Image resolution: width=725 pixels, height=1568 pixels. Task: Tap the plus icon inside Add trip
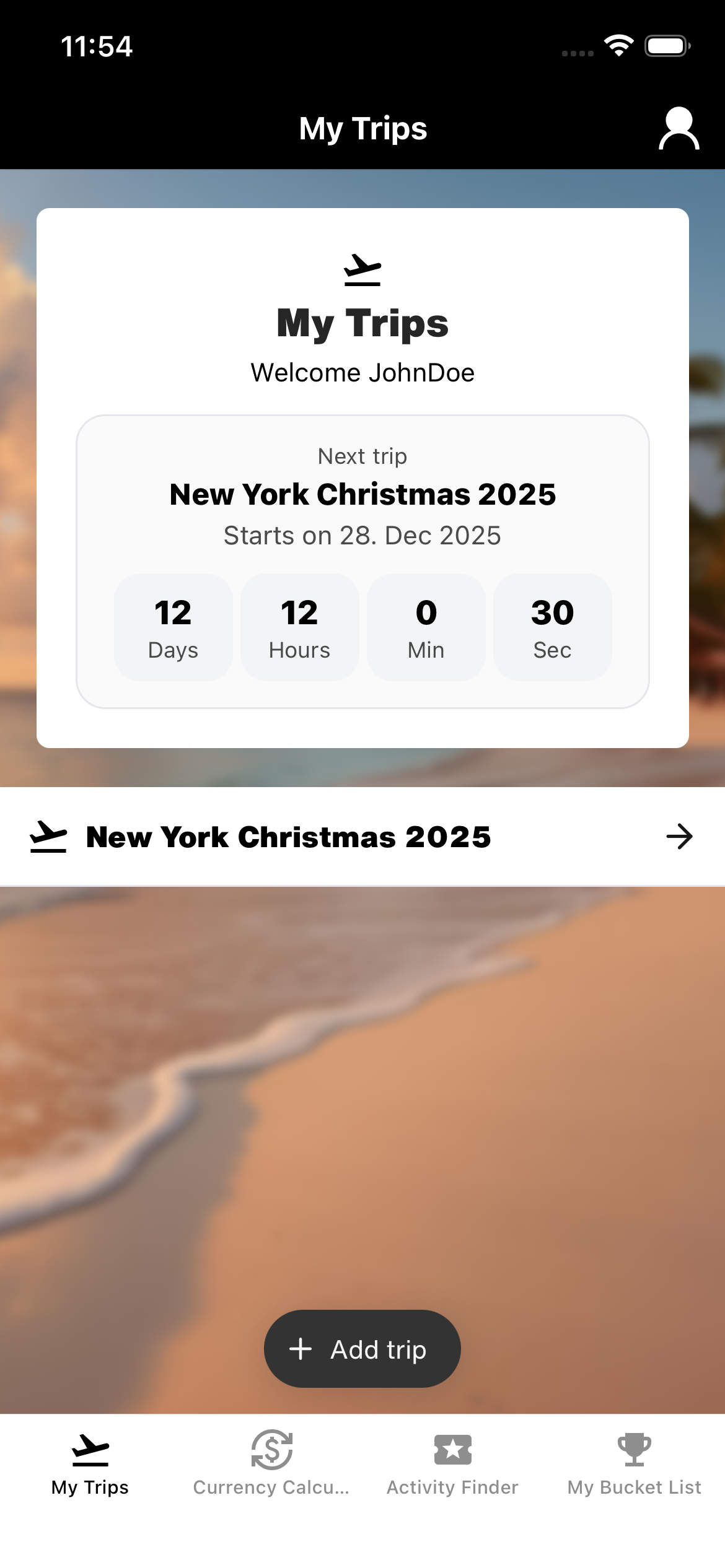[x=301, y=1349]
